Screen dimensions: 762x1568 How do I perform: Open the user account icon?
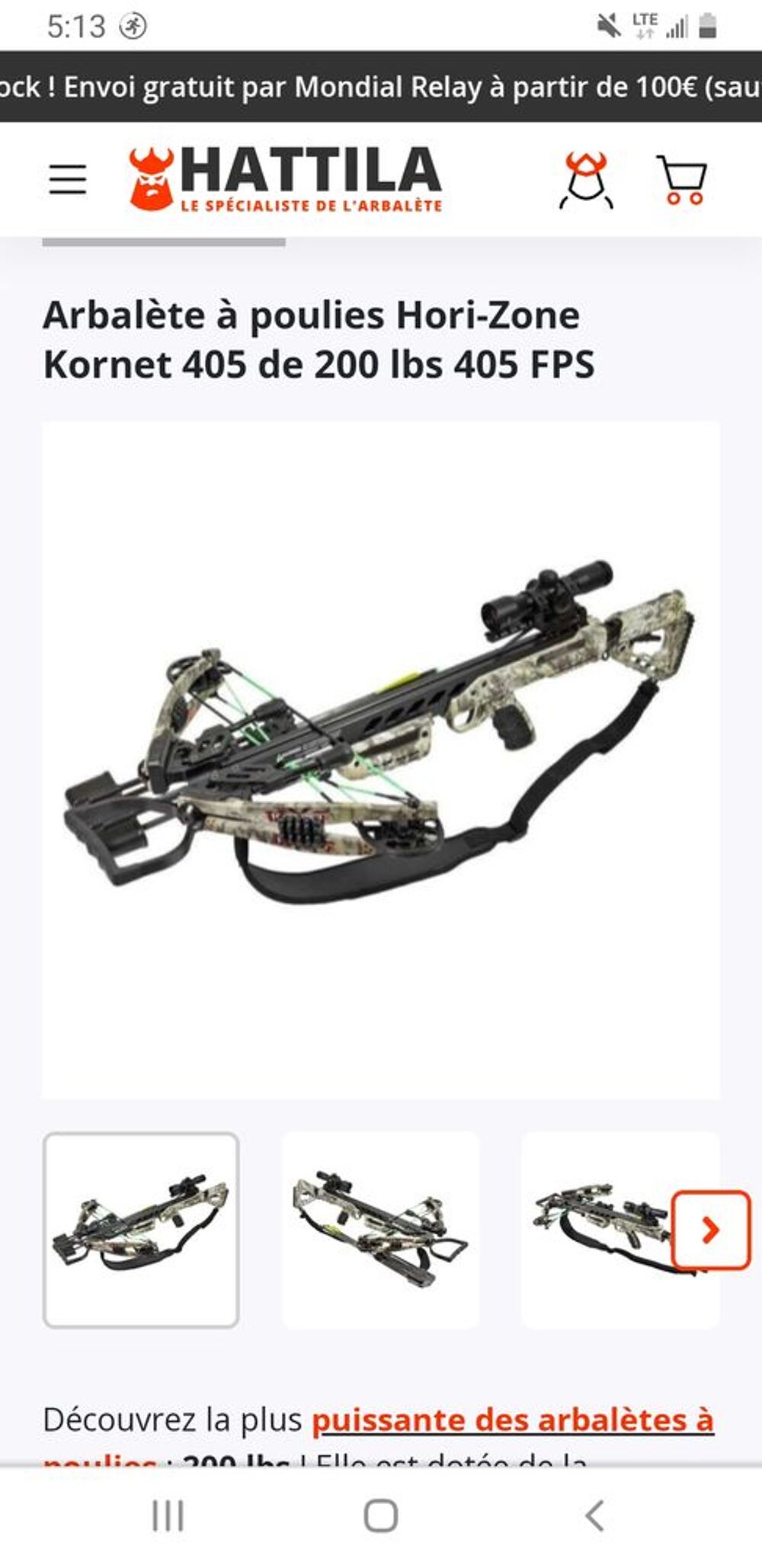(x=586, y=180)
